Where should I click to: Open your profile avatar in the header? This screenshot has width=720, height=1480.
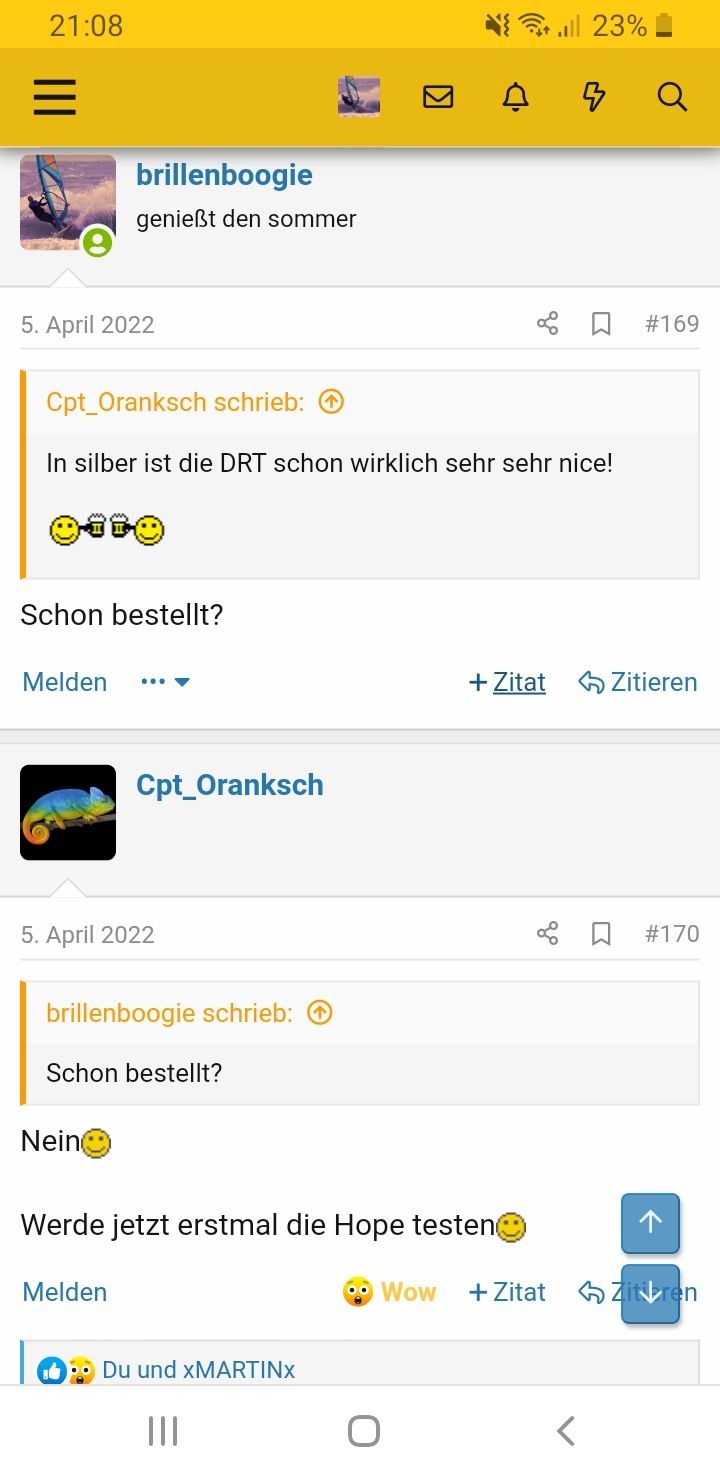coord(358,97)
